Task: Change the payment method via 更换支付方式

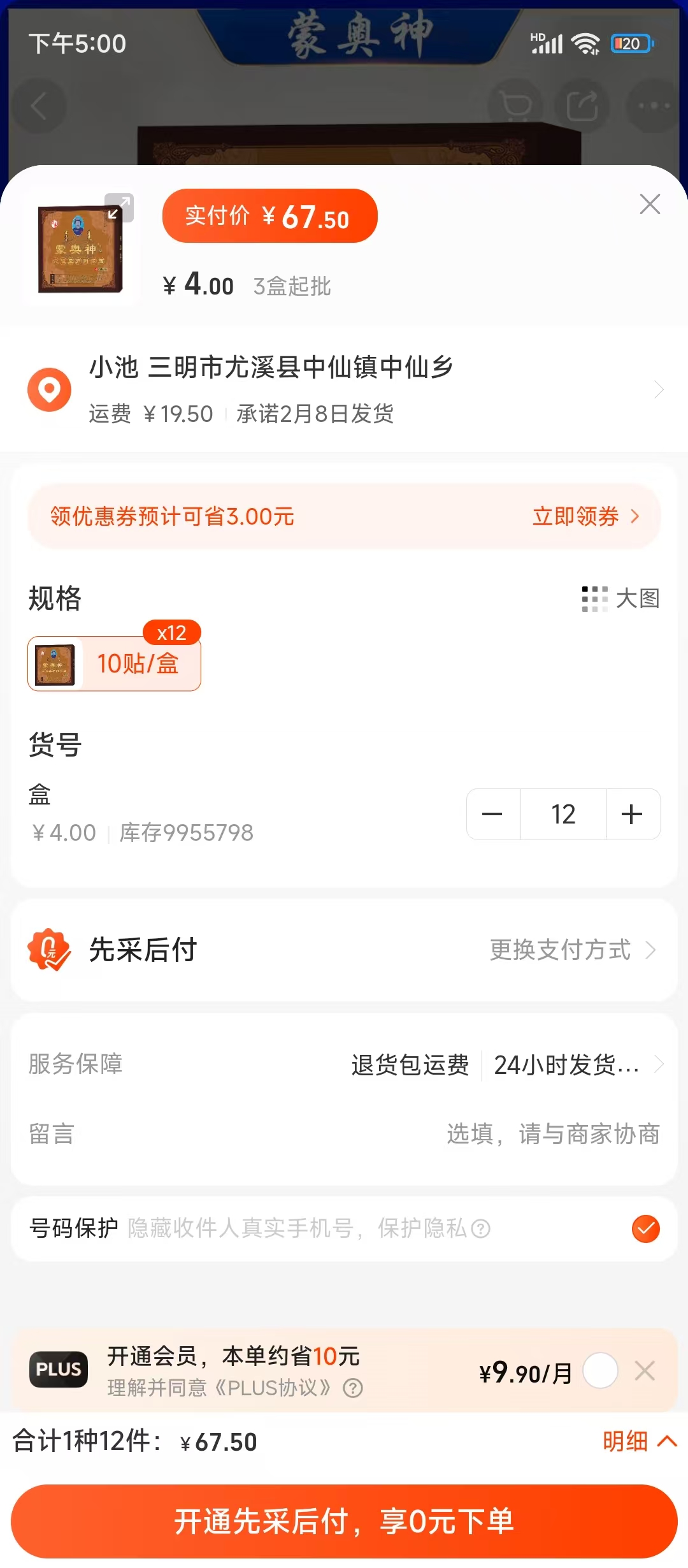Action: point(572,950)
